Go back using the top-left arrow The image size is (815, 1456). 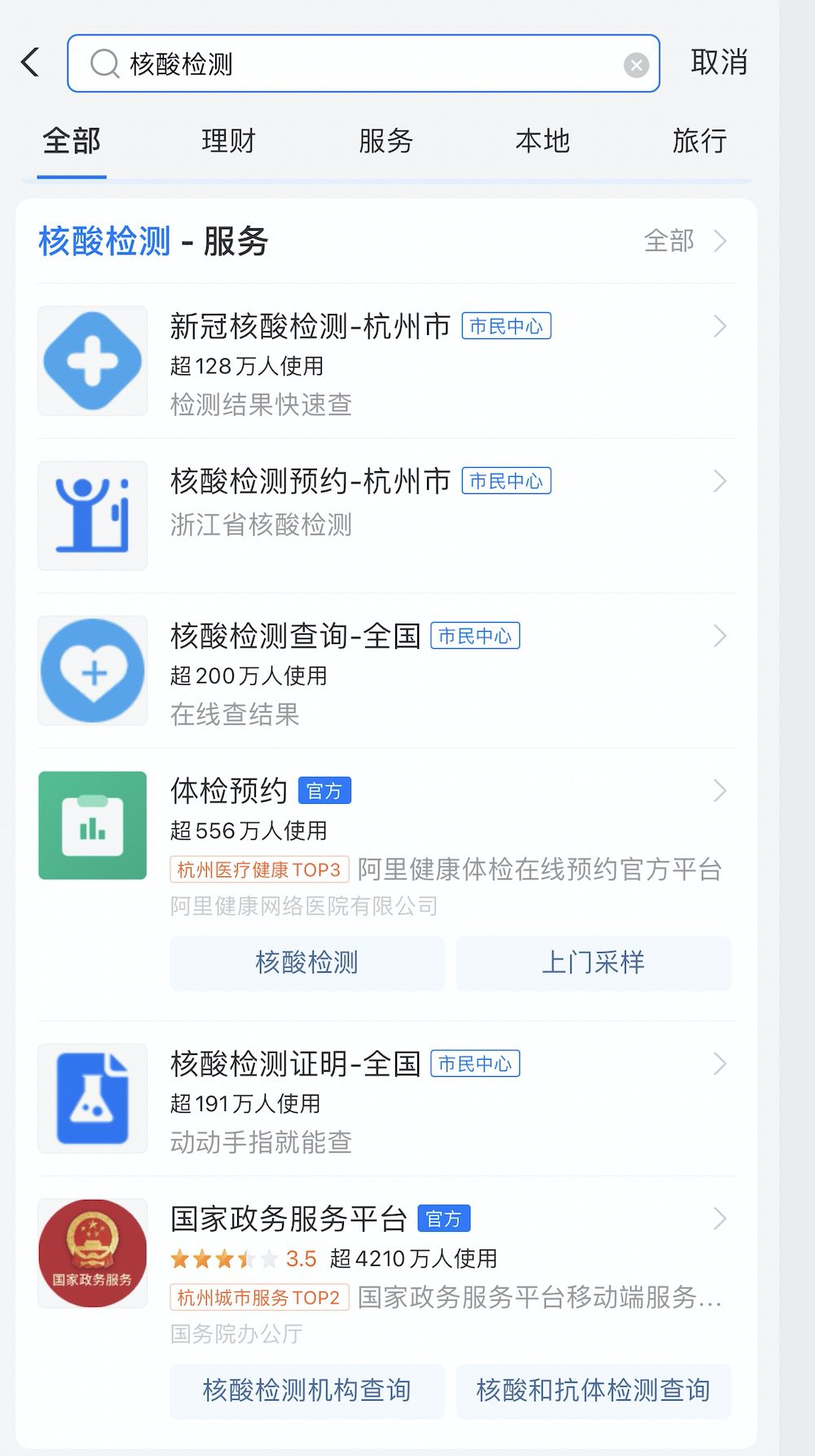31,62
